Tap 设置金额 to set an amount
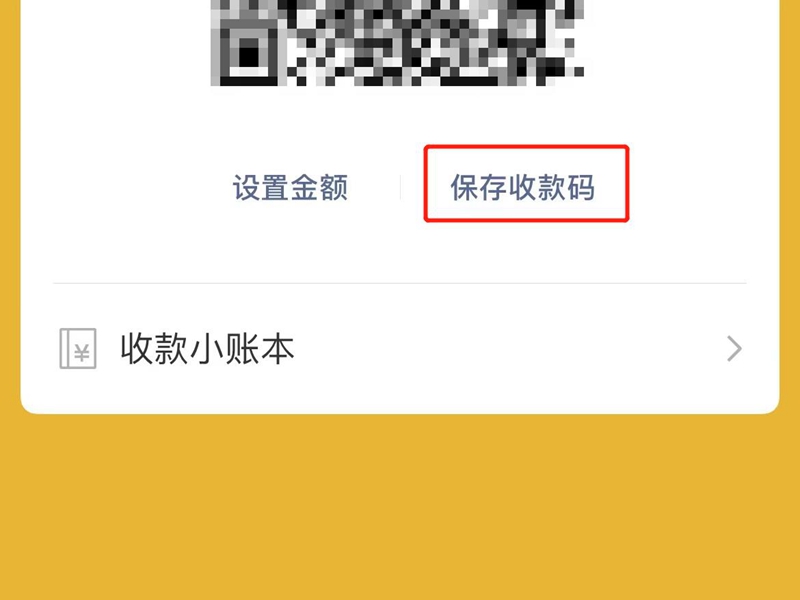800x600 pixels. [x=290, y=188]
